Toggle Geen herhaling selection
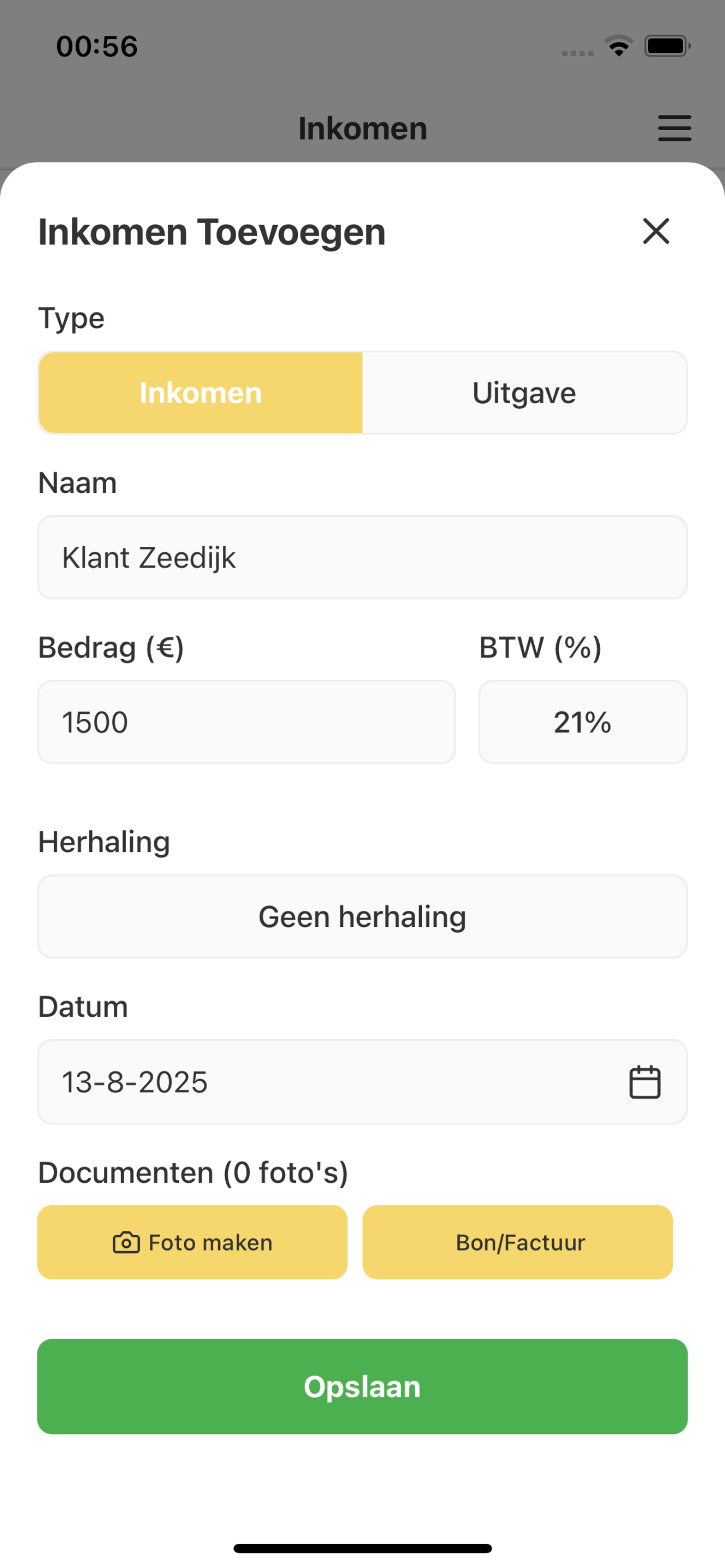 coord(362,916)
